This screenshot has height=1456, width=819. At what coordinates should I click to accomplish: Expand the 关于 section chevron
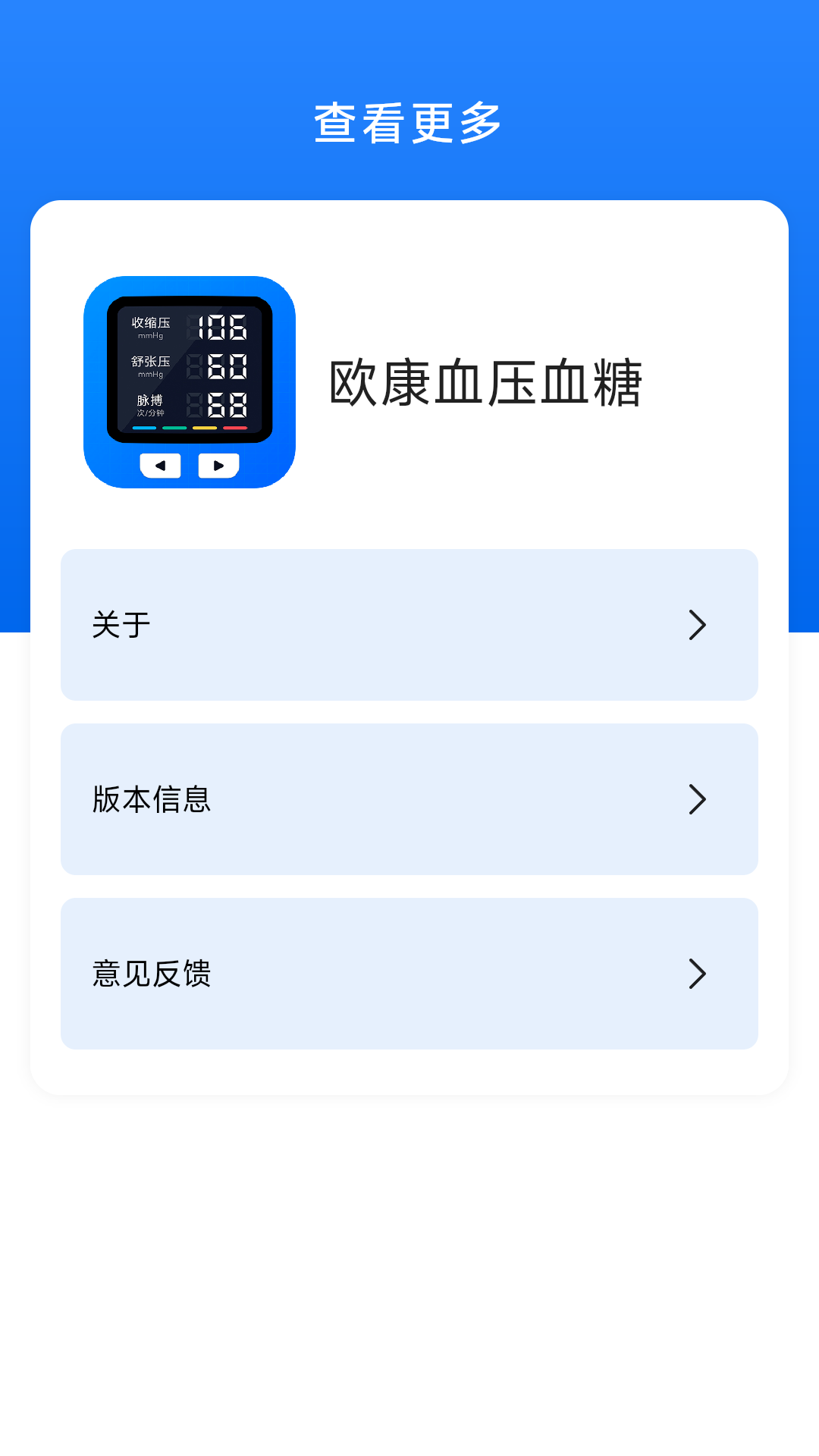click(x=697, y=624)
